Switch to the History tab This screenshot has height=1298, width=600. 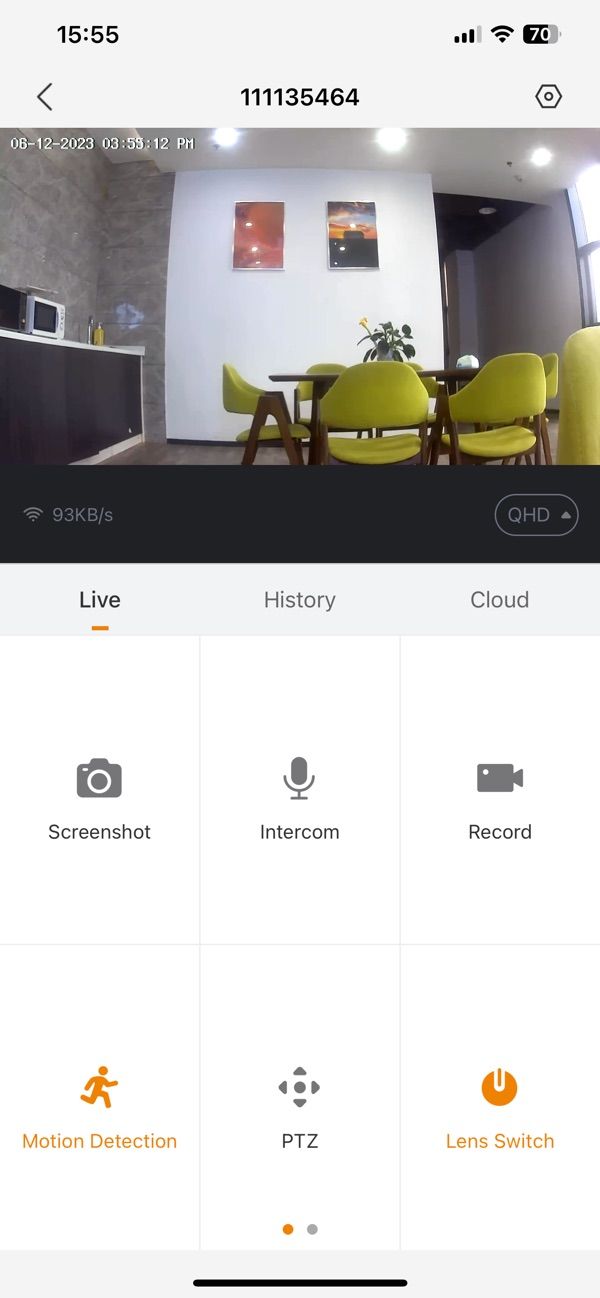coord(299,600)
